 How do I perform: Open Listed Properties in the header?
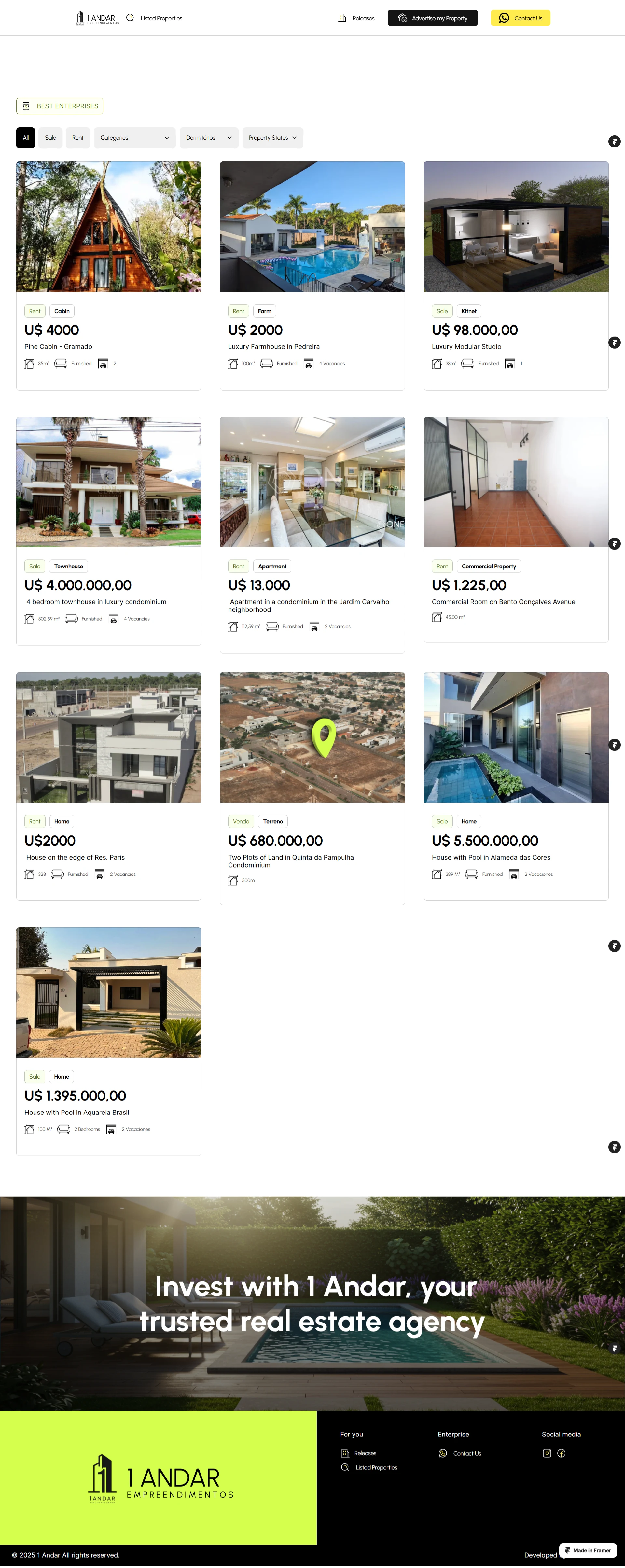155,18
